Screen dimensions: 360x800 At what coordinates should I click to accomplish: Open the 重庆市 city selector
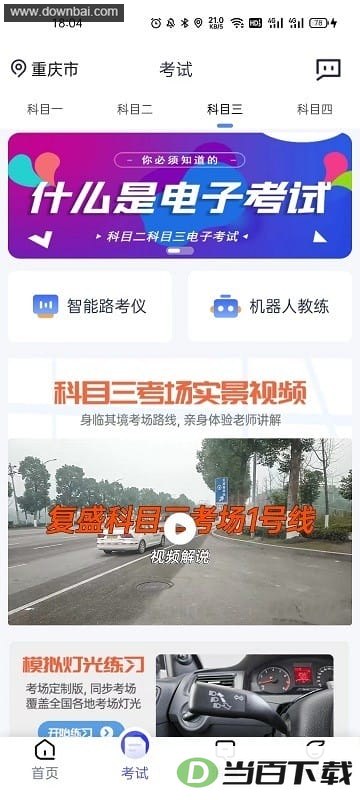(45, 69)
